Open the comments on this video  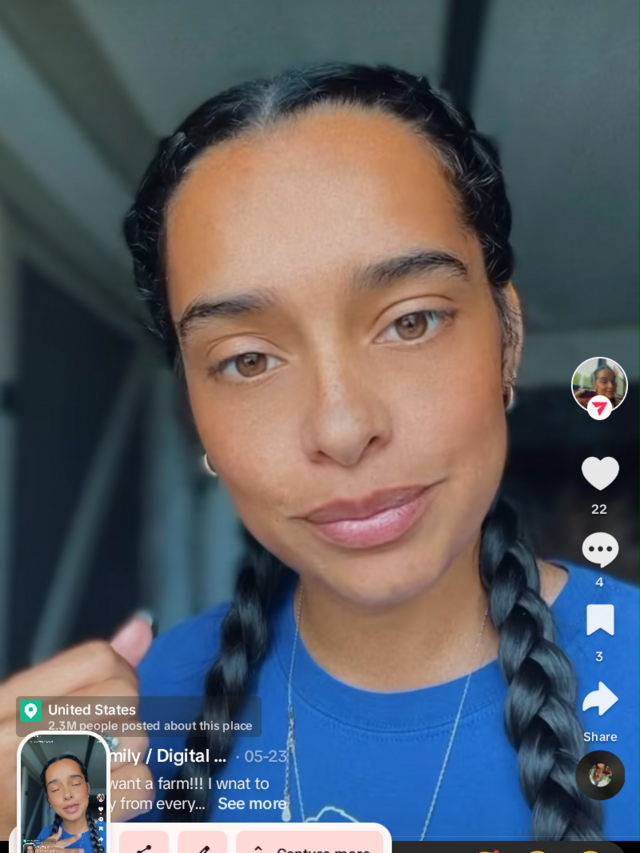point(600,549)
